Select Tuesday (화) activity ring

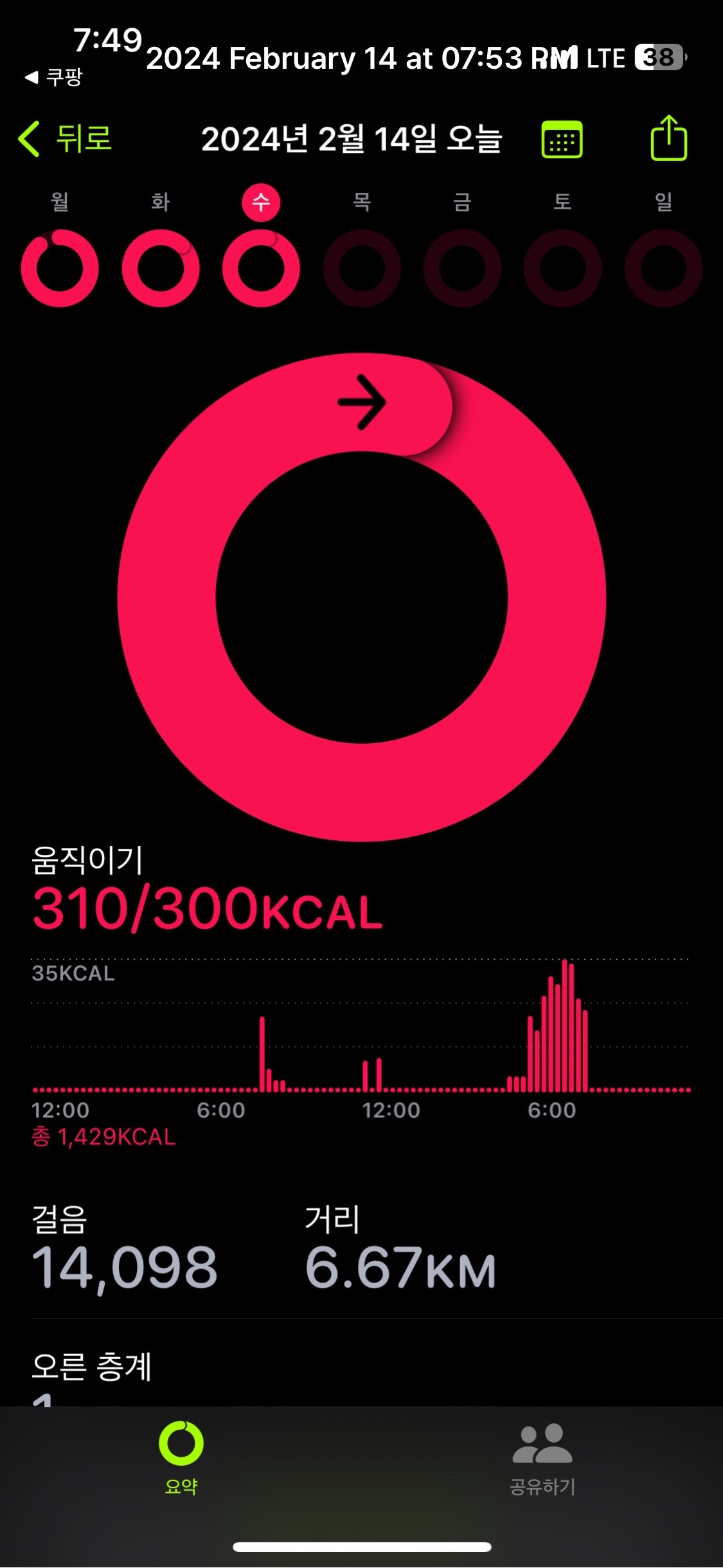coord(161,268)
